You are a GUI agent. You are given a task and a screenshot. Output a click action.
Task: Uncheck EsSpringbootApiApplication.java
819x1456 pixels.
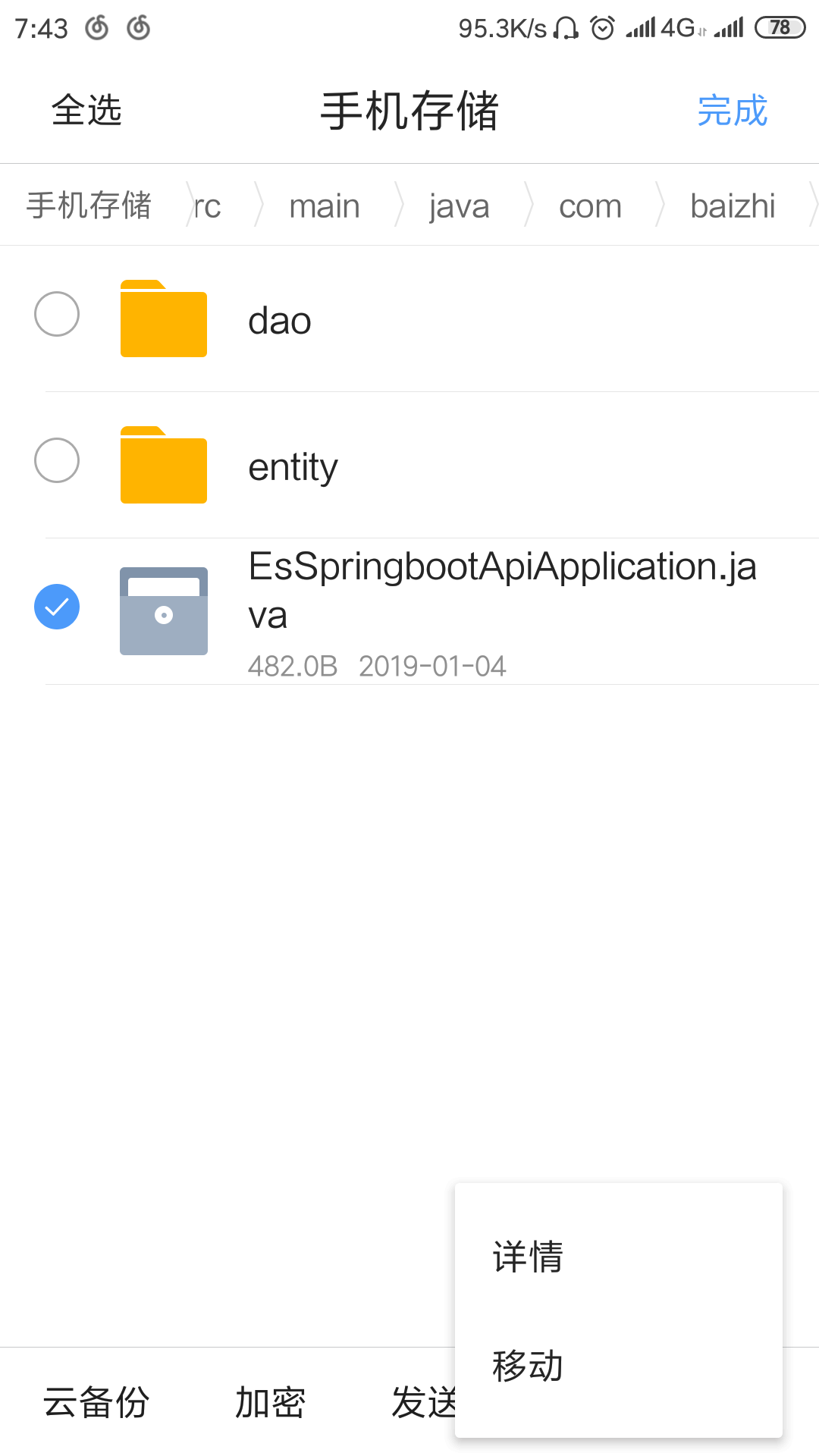coord(57,607)
